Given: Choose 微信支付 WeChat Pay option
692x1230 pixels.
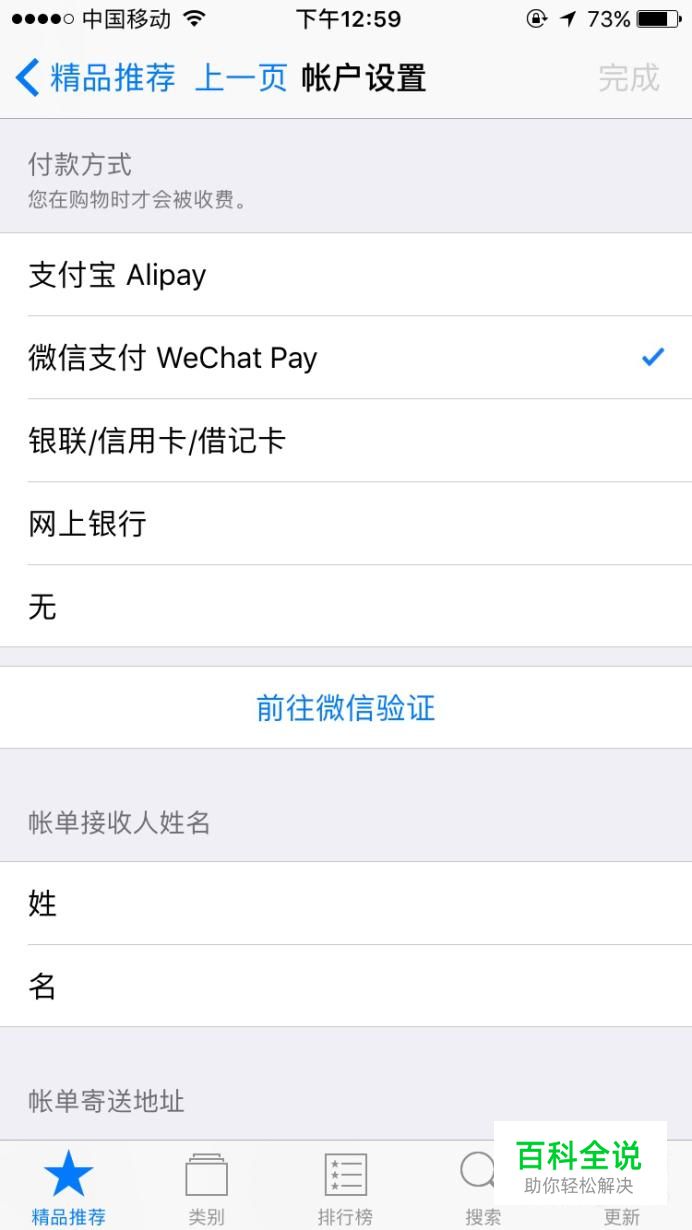Looking at the screenshot, I should 346,358.
